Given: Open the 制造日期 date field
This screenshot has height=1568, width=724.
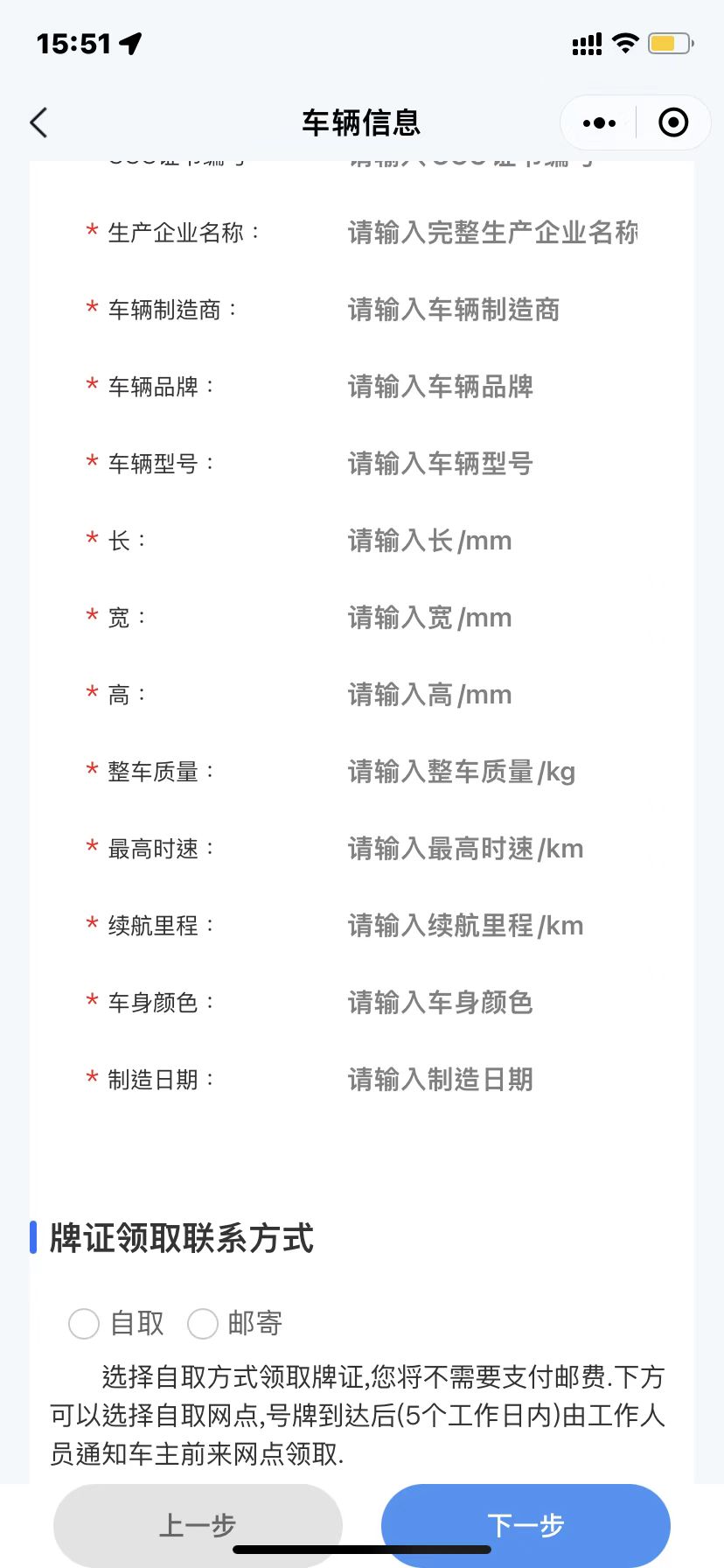Looking at the screenshot, I should [x=492, y=1080].
